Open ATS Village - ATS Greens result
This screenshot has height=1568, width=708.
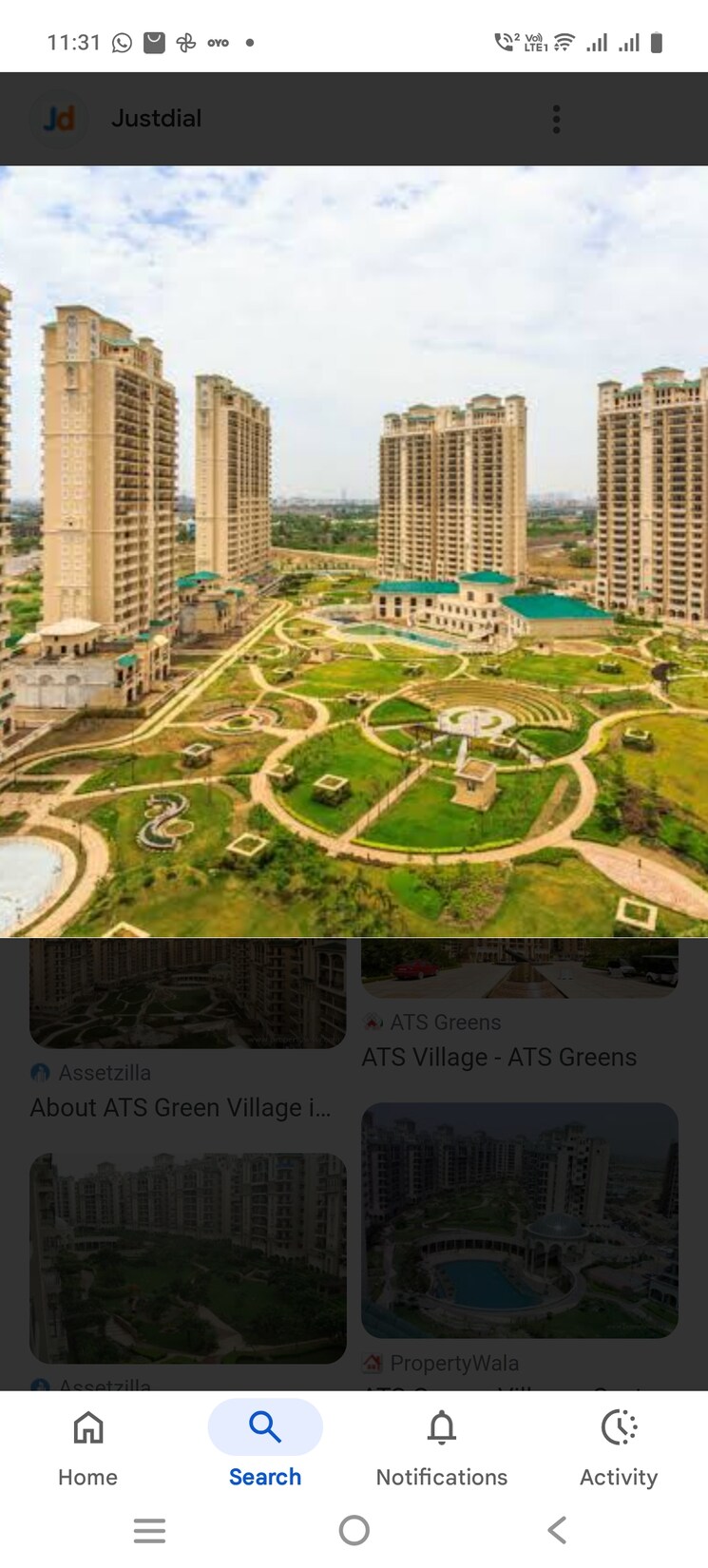coord(499,1057)
